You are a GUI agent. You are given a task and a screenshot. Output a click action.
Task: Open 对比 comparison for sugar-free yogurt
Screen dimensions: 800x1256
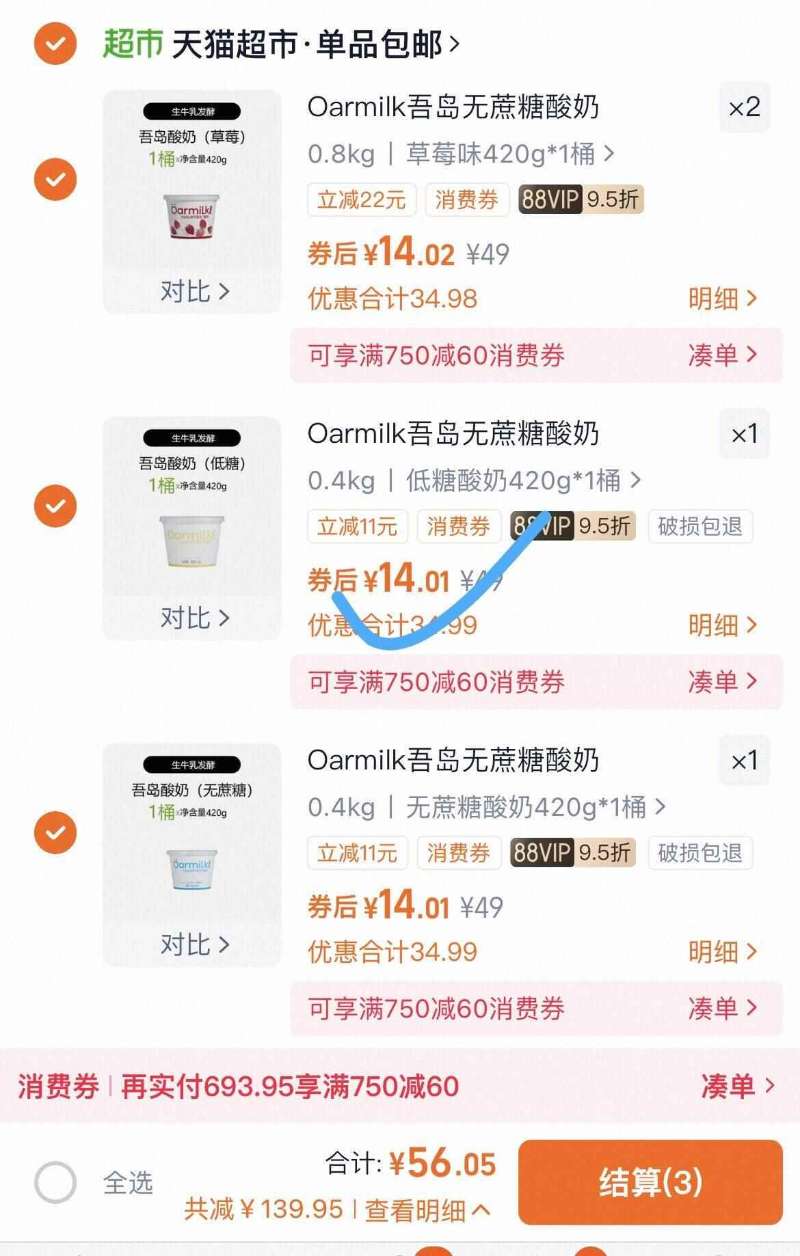pyautogui.click(x=194, y=943)
